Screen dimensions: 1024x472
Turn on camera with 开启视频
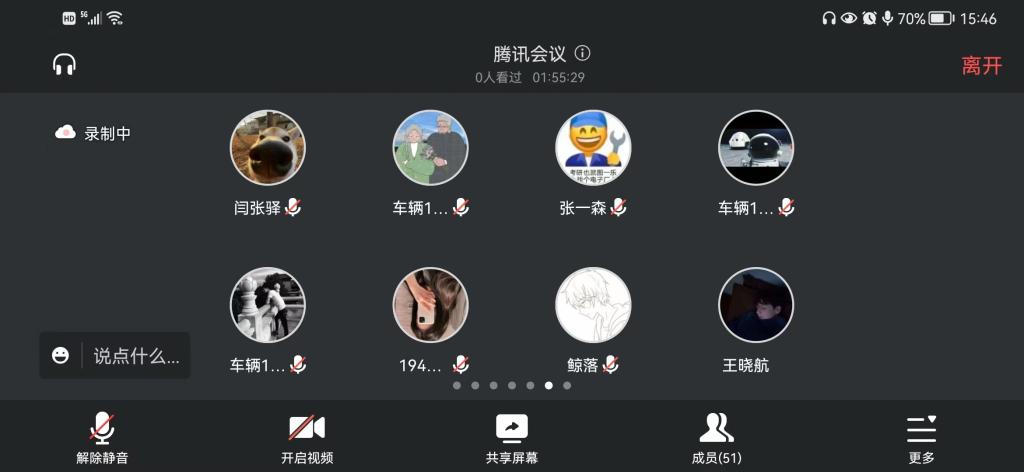click(x=307, y=437)
